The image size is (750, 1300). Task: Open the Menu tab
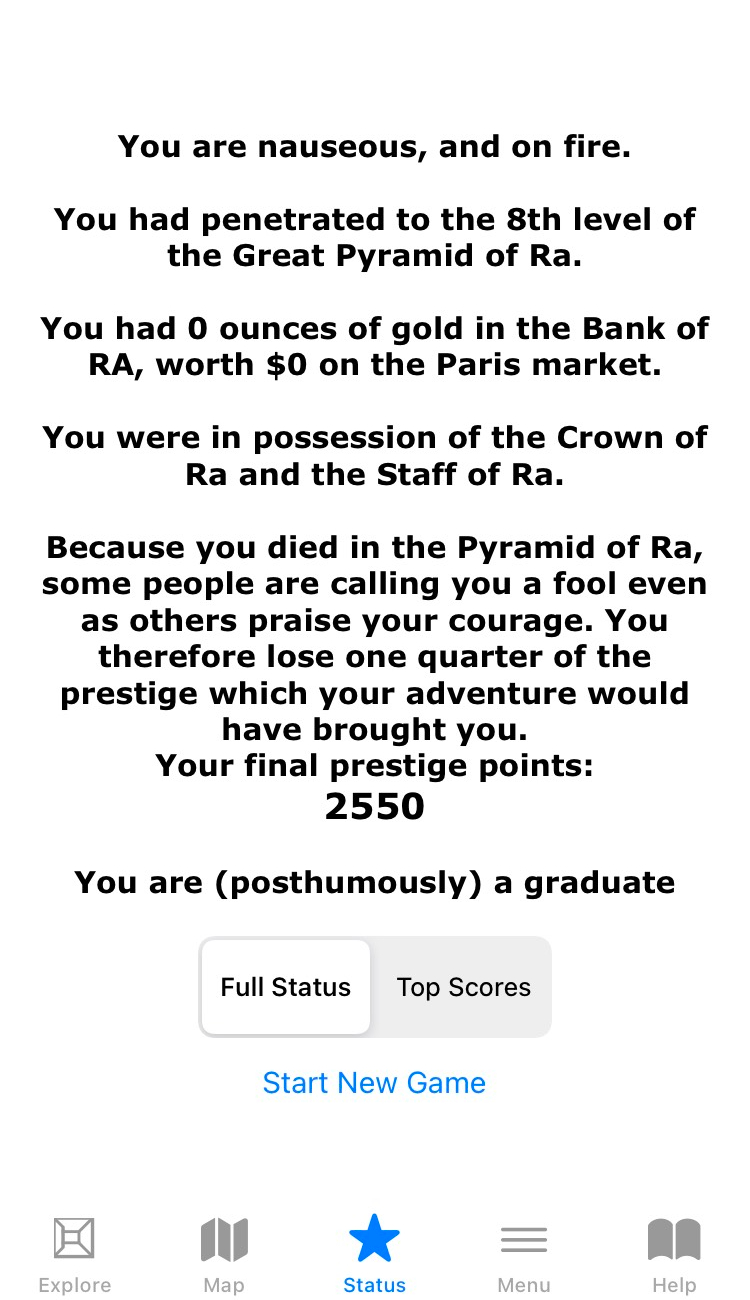click(x=524, y=1254)
